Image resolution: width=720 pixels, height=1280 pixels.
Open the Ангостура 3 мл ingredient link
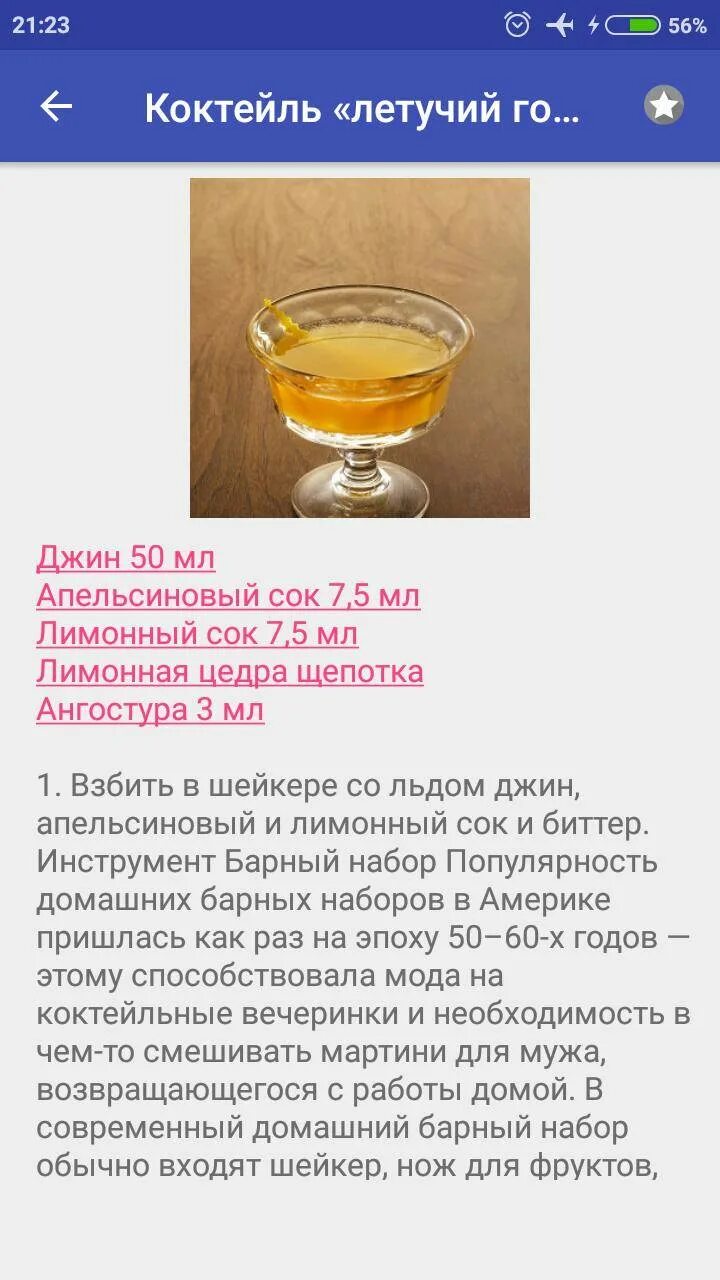[x=150, y=710]
